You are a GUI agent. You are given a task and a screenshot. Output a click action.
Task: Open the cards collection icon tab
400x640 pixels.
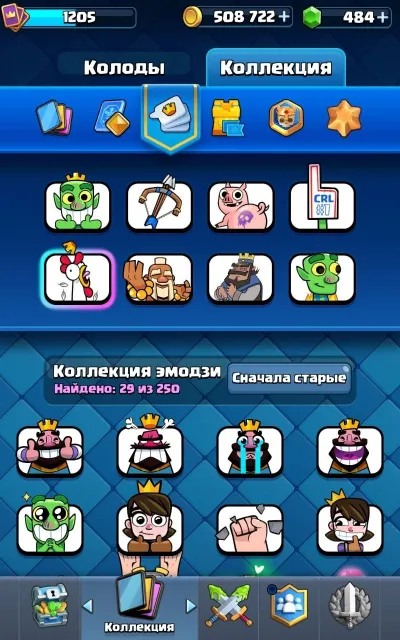[x=54, y=118]
